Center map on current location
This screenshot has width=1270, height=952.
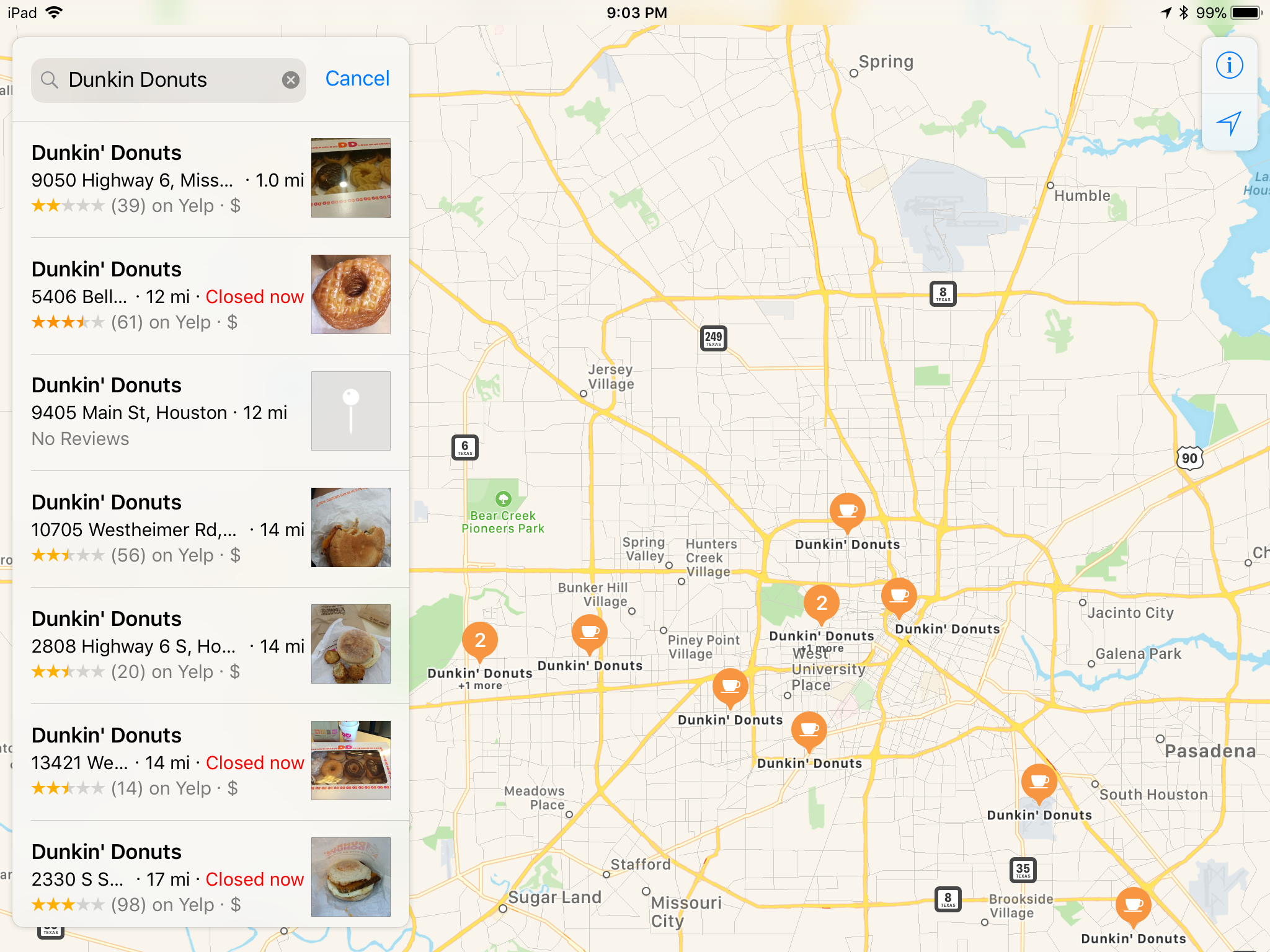click(x=1228, y=123)
